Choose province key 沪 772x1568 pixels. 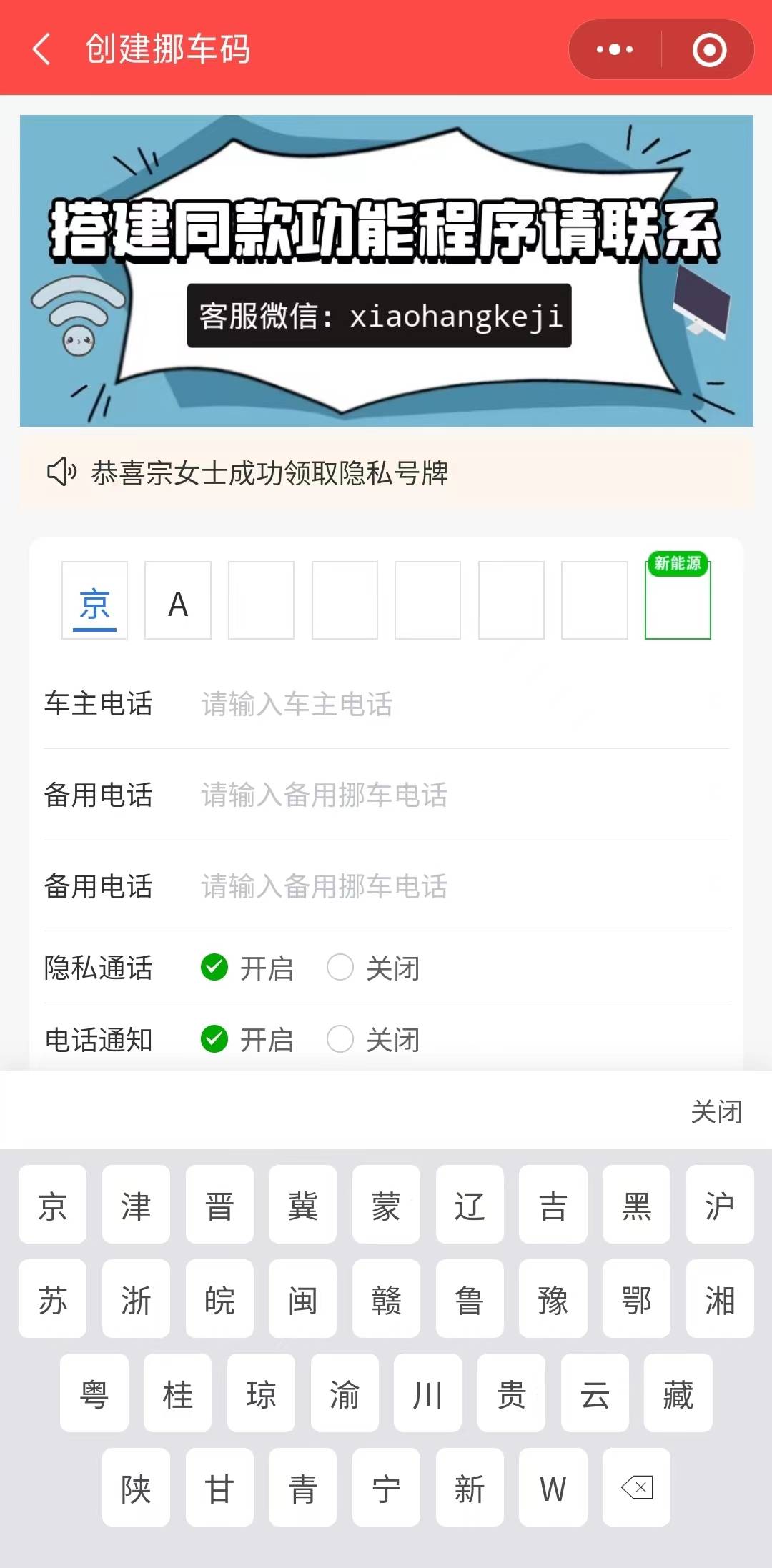pyautogui.click(x=719, y=1205)
